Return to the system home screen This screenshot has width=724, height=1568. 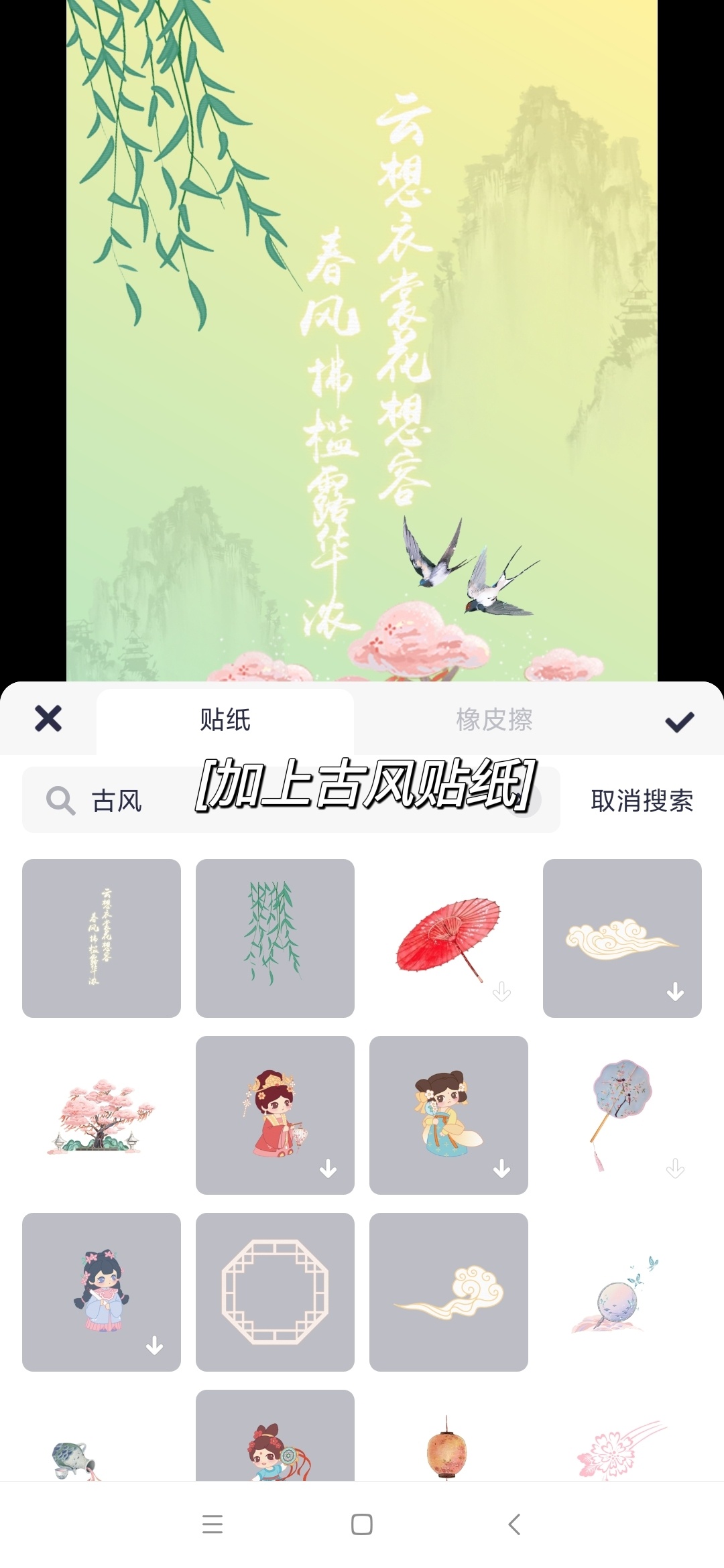click(x=362, y=1524)
